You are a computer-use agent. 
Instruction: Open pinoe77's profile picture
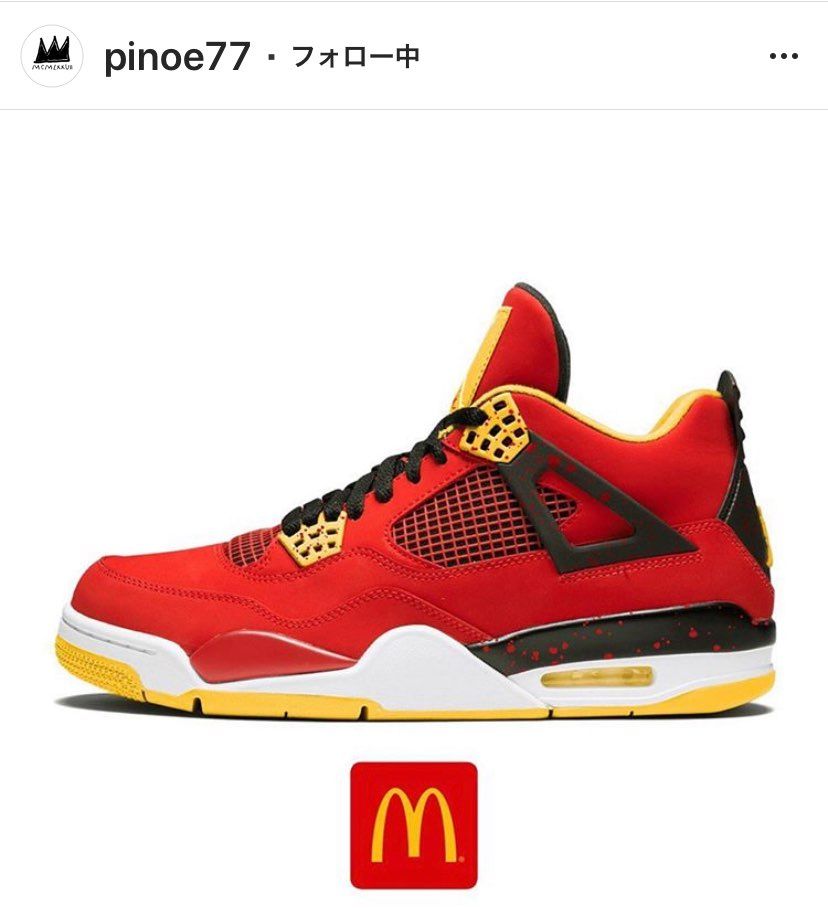click(x=52, y=56)
